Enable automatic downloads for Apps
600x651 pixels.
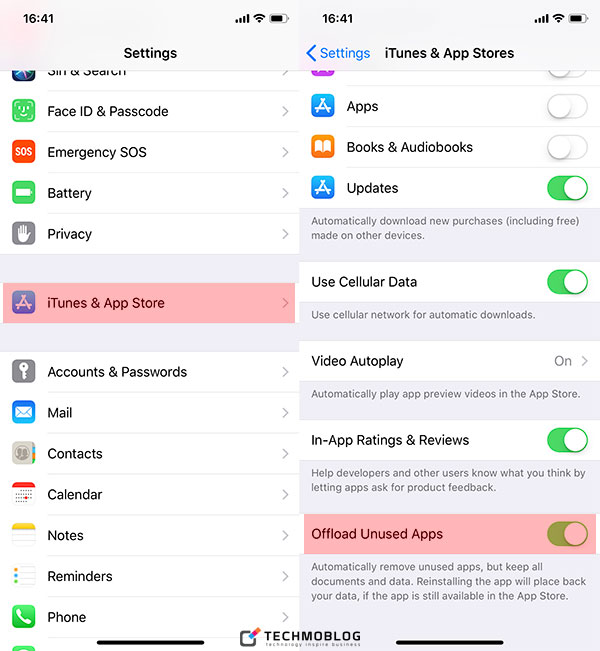point(567,107)
